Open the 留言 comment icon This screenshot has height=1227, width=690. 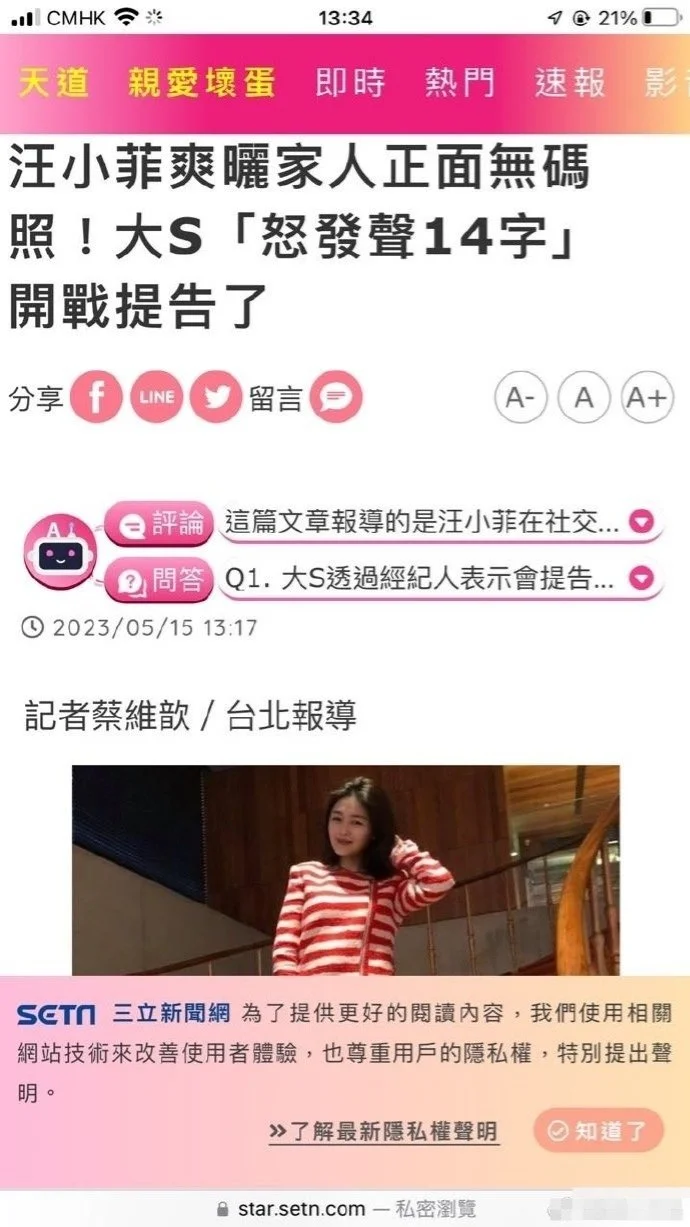click(x=335, y=398)
